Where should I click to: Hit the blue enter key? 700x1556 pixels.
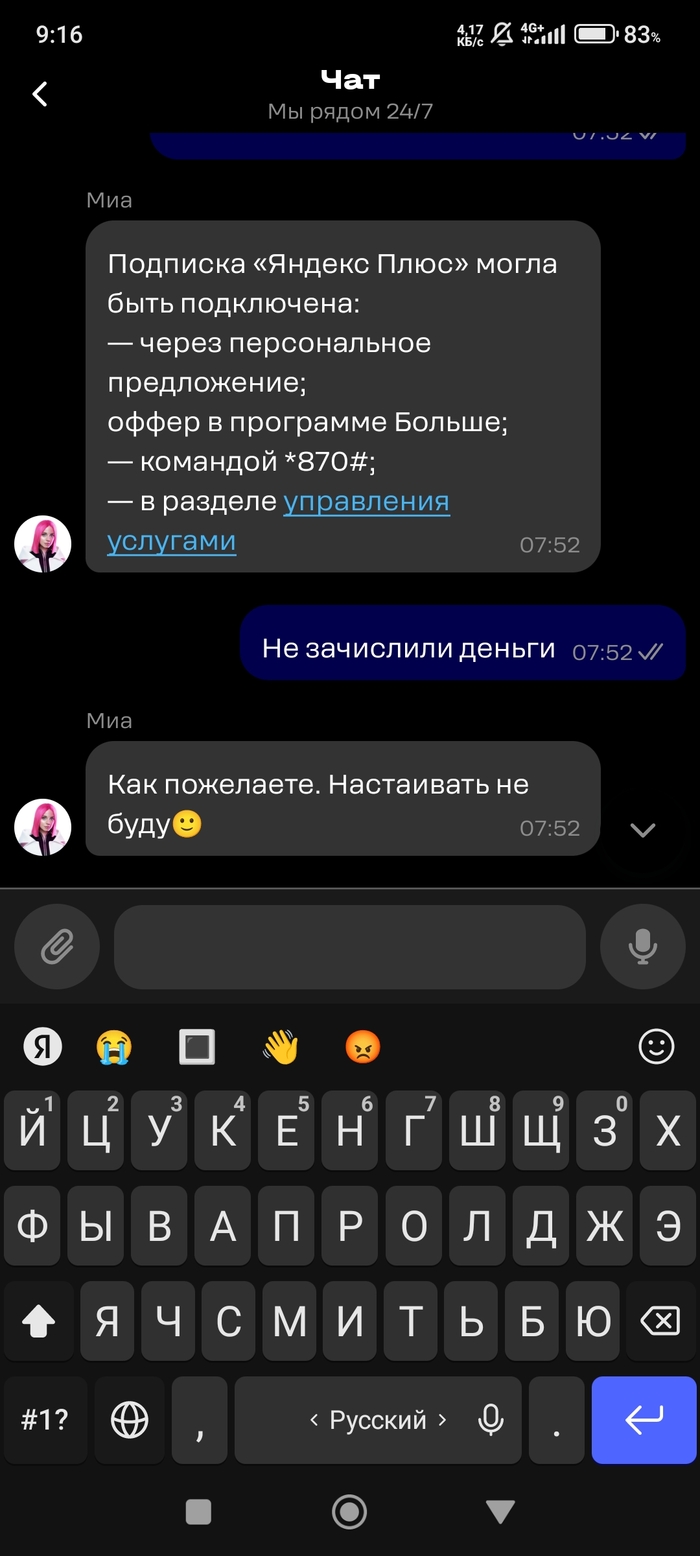coord(643,1419)
